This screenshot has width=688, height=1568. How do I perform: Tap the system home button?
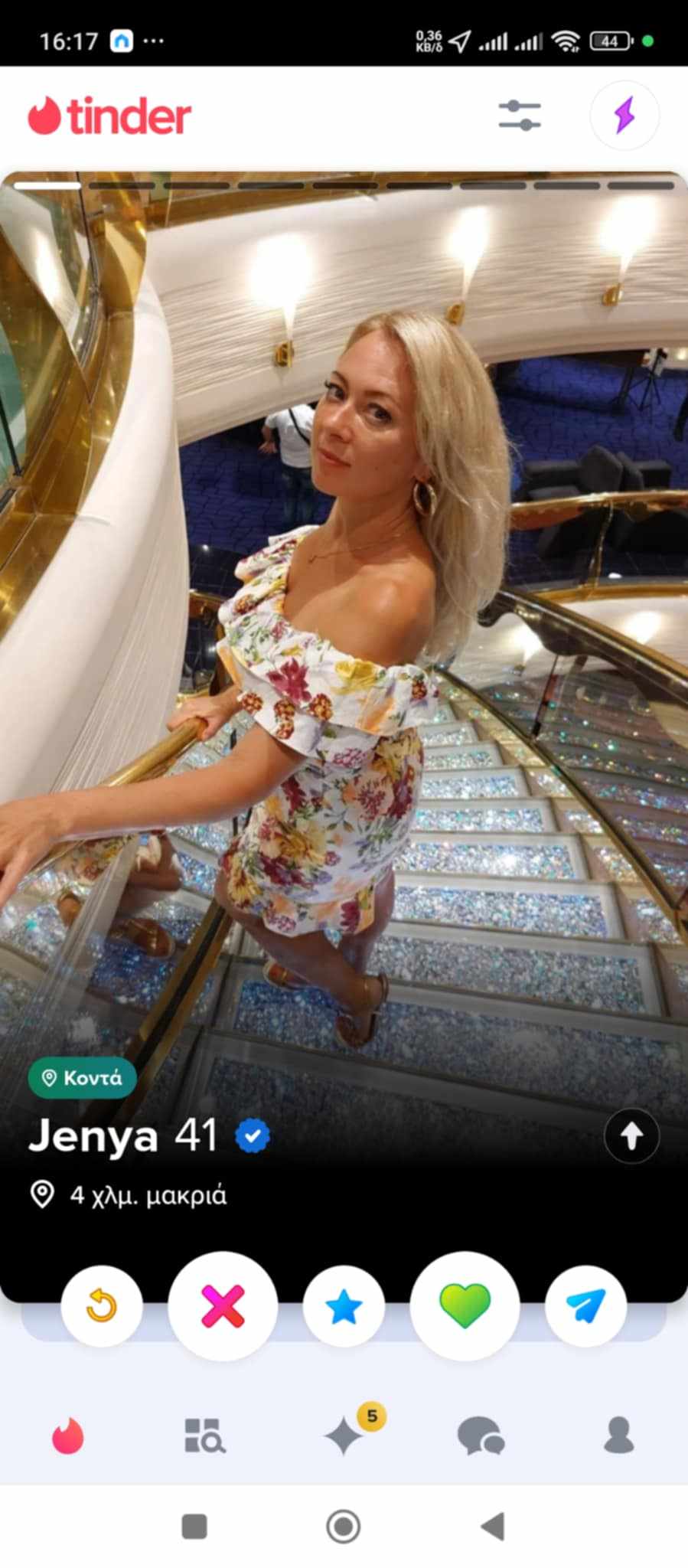[x=344, y=1526]
